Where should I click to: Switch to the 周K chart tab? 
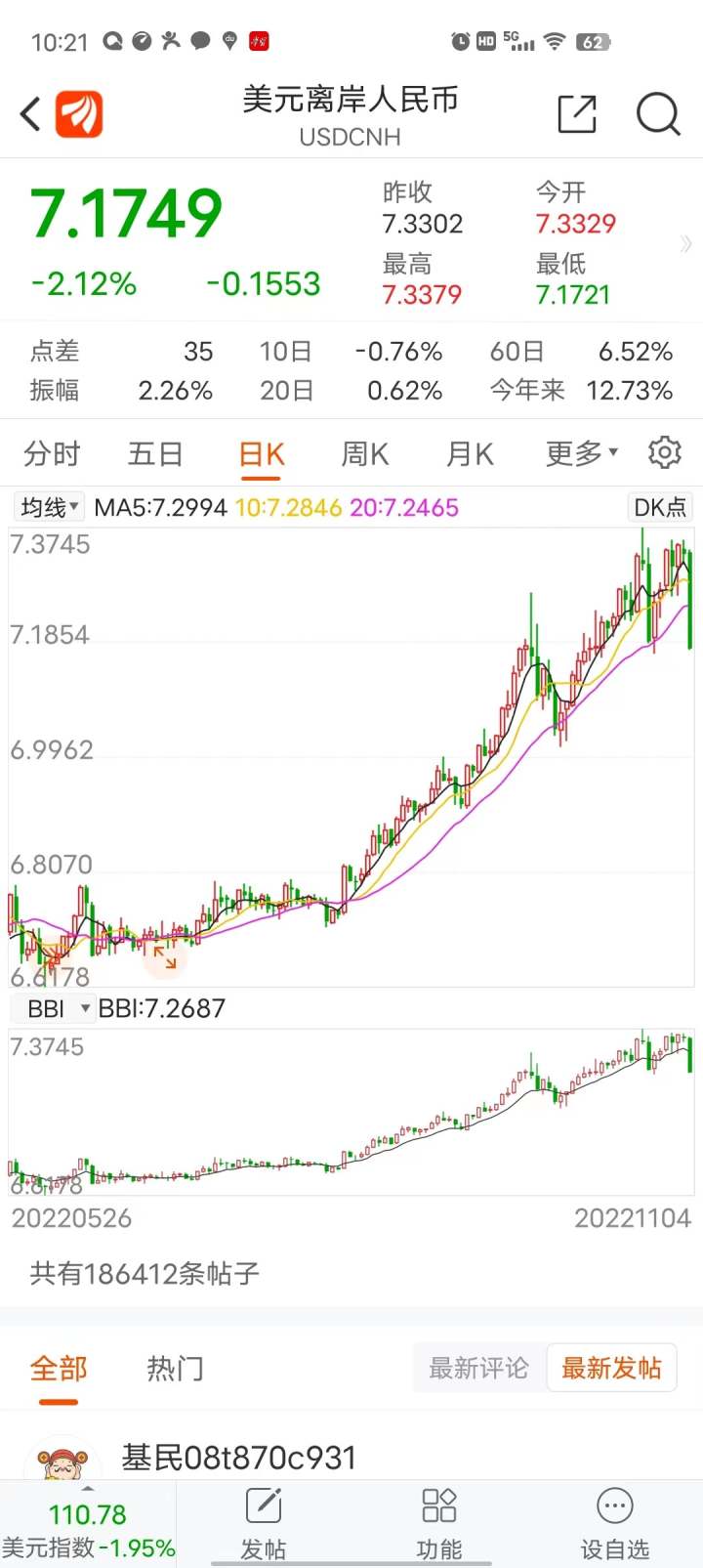point(364,452)
